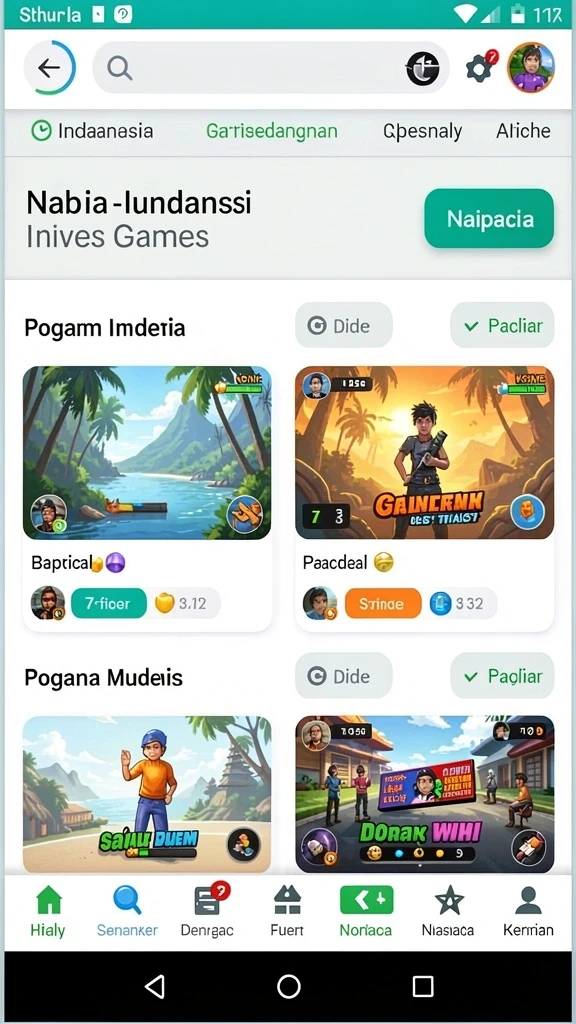Open the settings gear icon
This screenshot has width=576, height=1024.
click(x=481, y=67)
